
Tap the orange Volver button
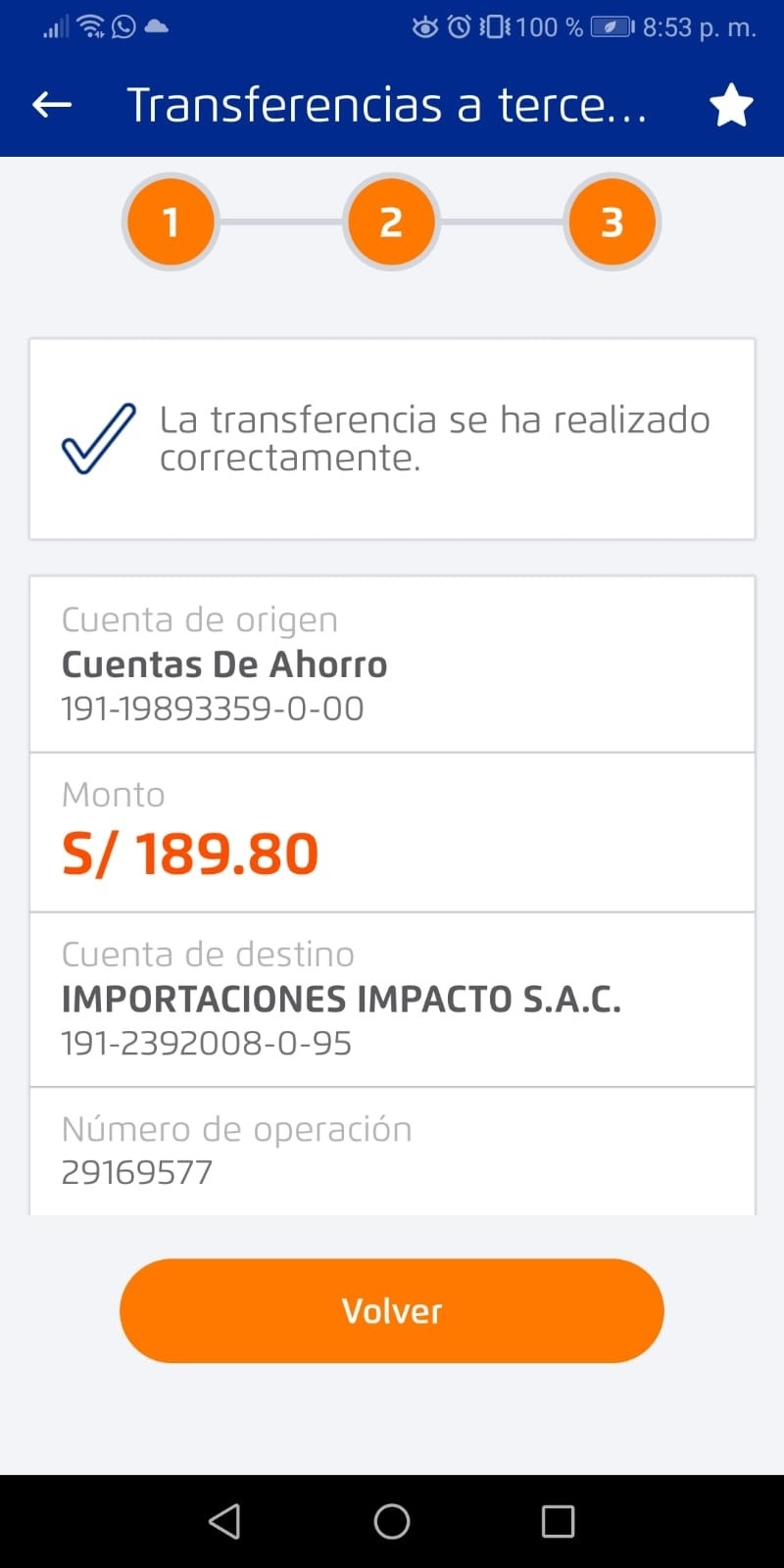pos(392,1310)
